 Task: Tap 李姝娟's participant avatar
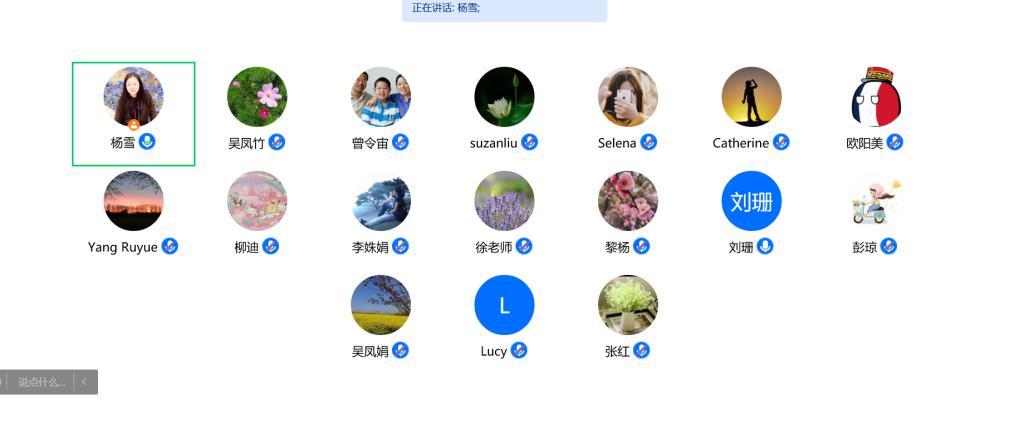coord(381,201)
